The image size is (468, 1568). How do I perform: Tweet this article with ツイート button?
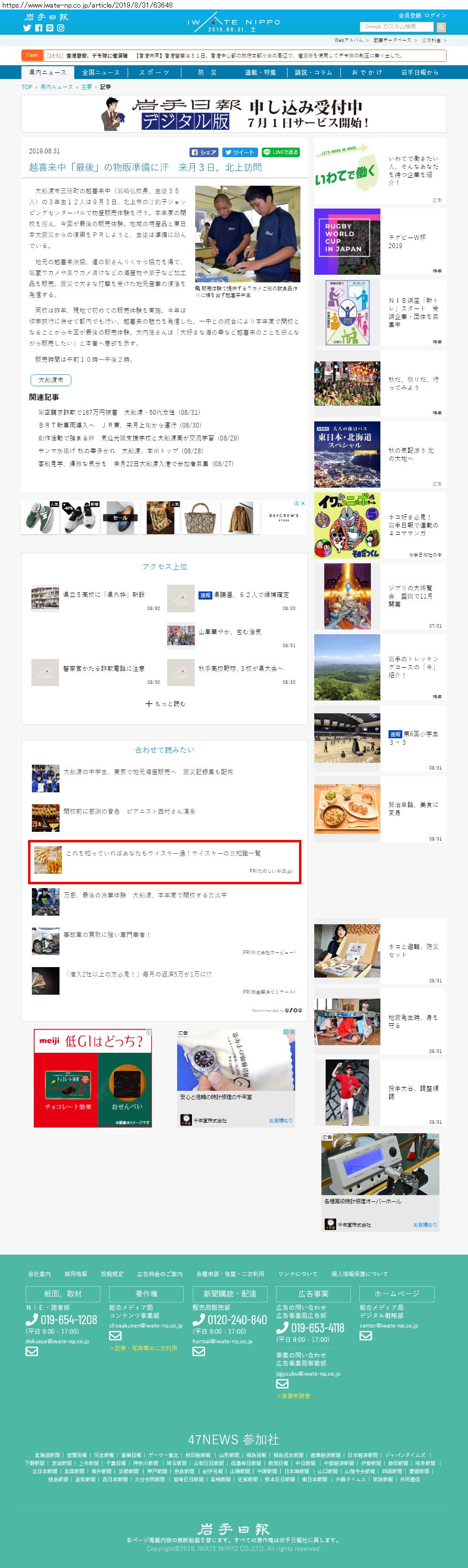(x=239, y=152)
